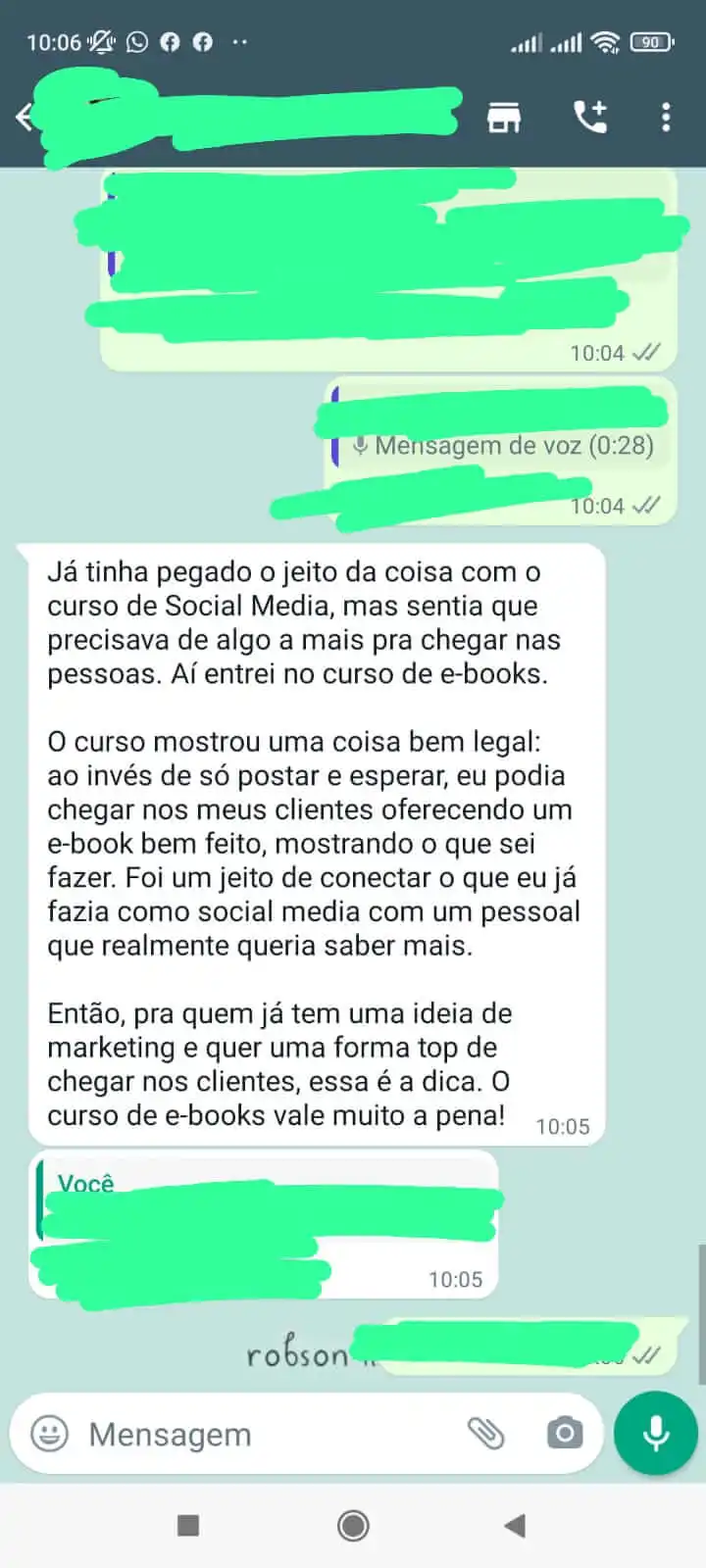This screenshot has width=706, height=1568.
Task: Tap the system home button
Action: point(353,1525)
